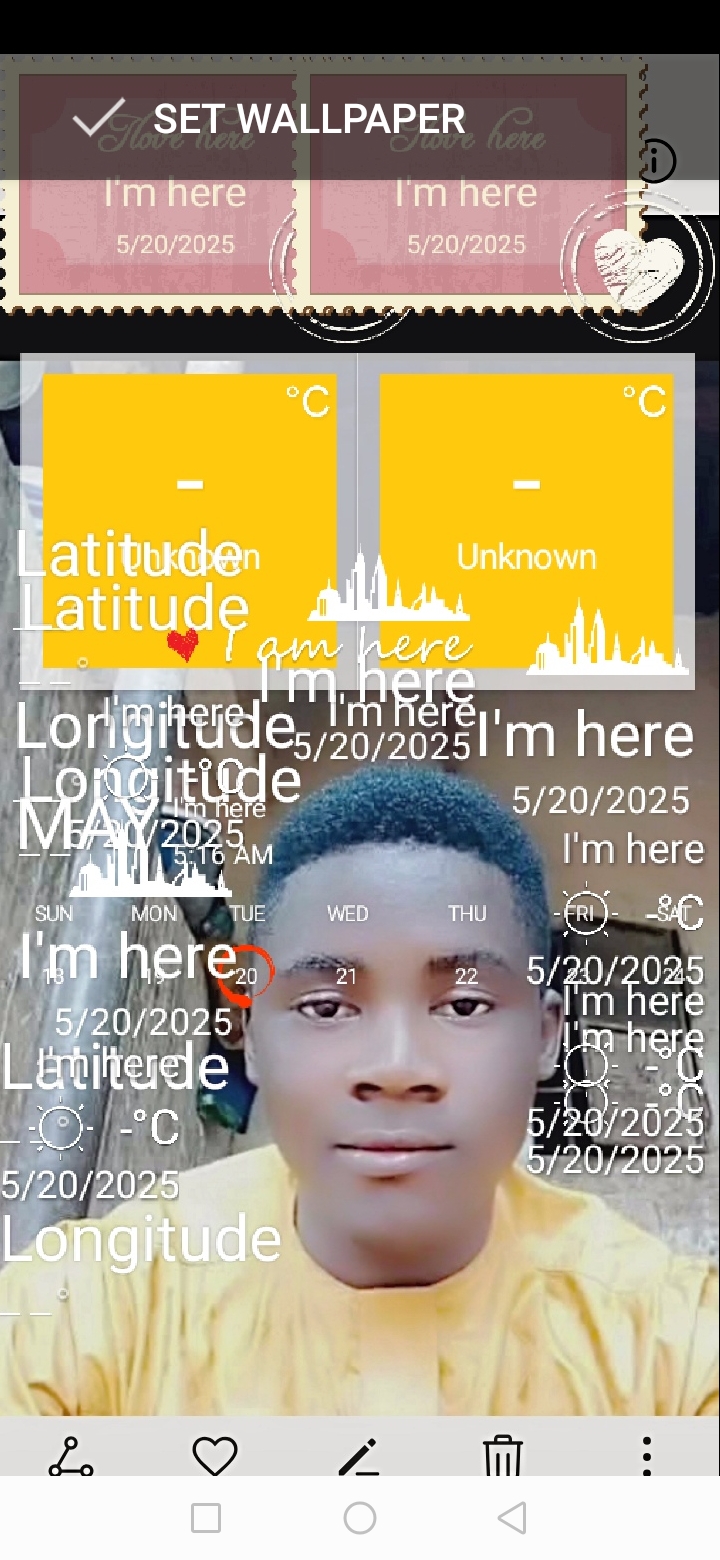Image resolution: width=720 pixels, height=1560 pixels.
Task: Go back using the system back button
Action: tap(512, 1519)
